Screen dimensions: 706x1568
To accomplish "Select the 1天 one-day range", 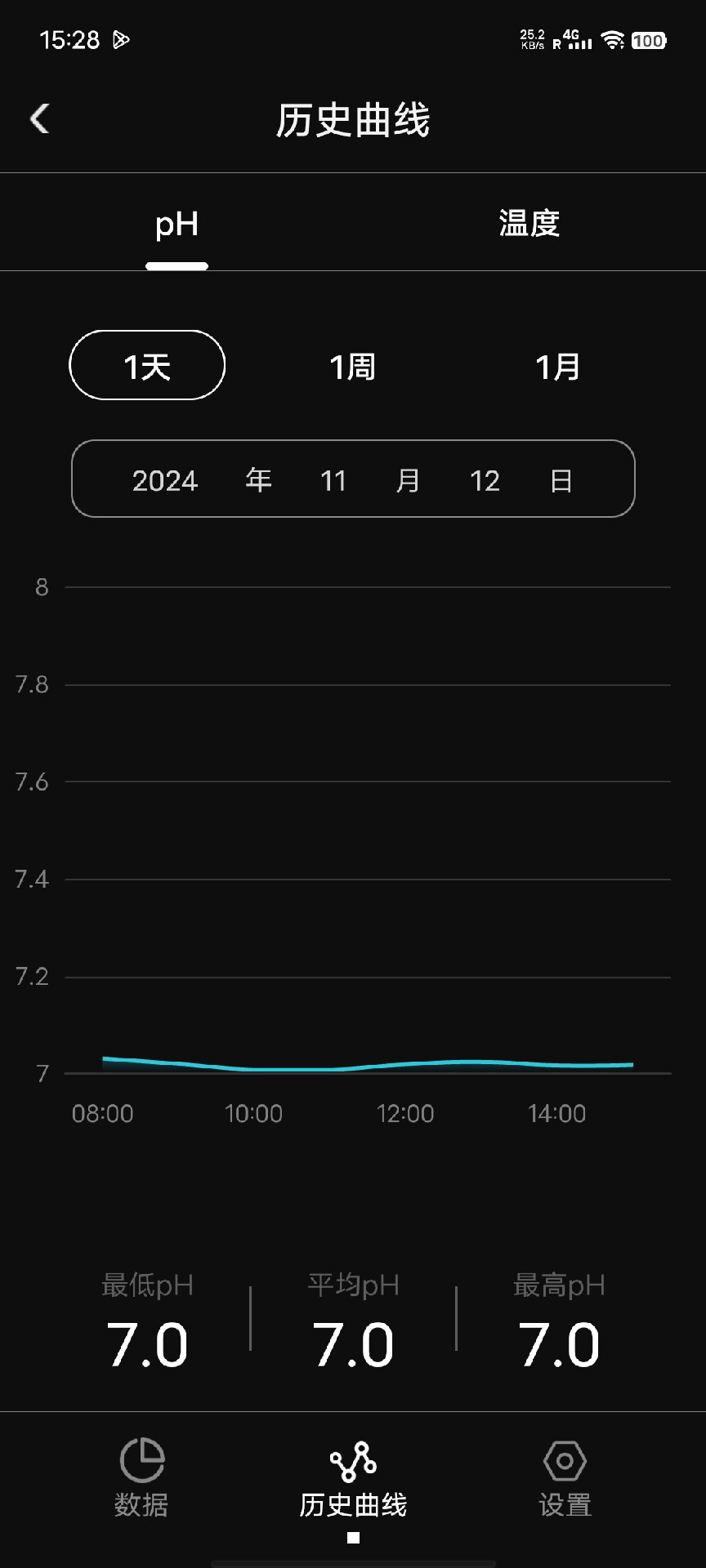I will (x=146, y=365).
